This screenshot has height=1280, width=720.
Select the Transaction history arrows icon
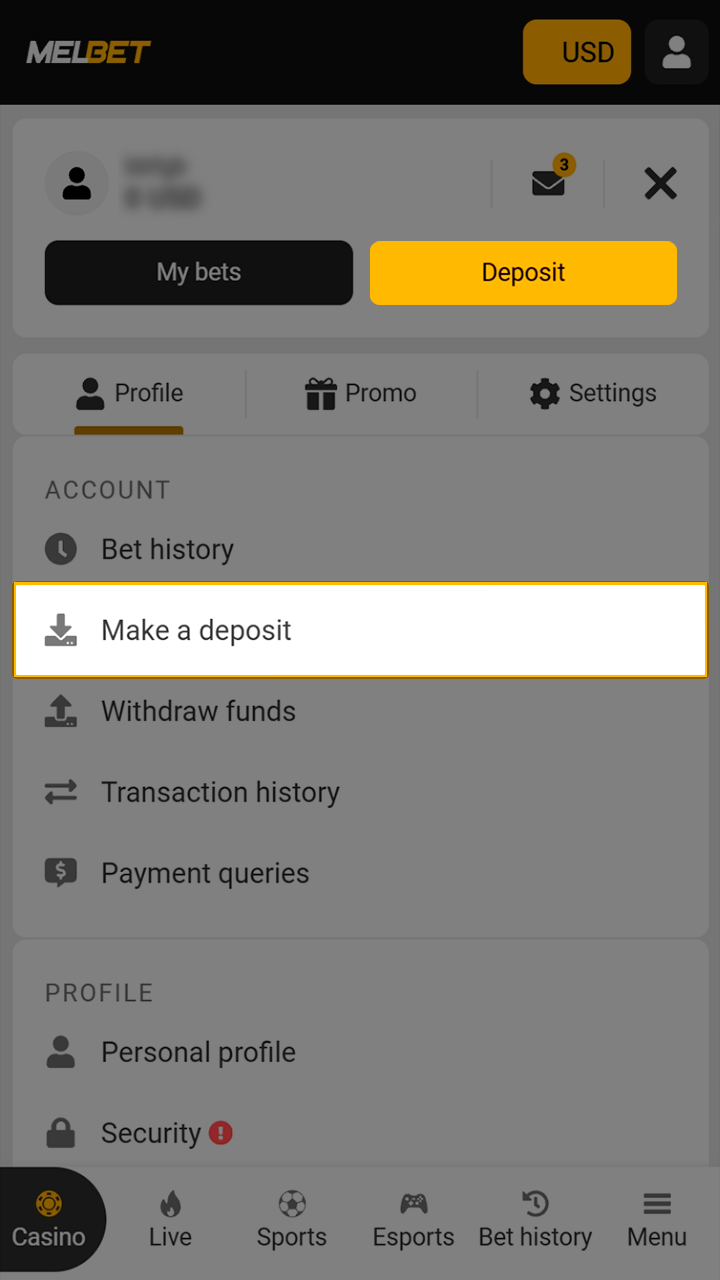coord(60,792)
